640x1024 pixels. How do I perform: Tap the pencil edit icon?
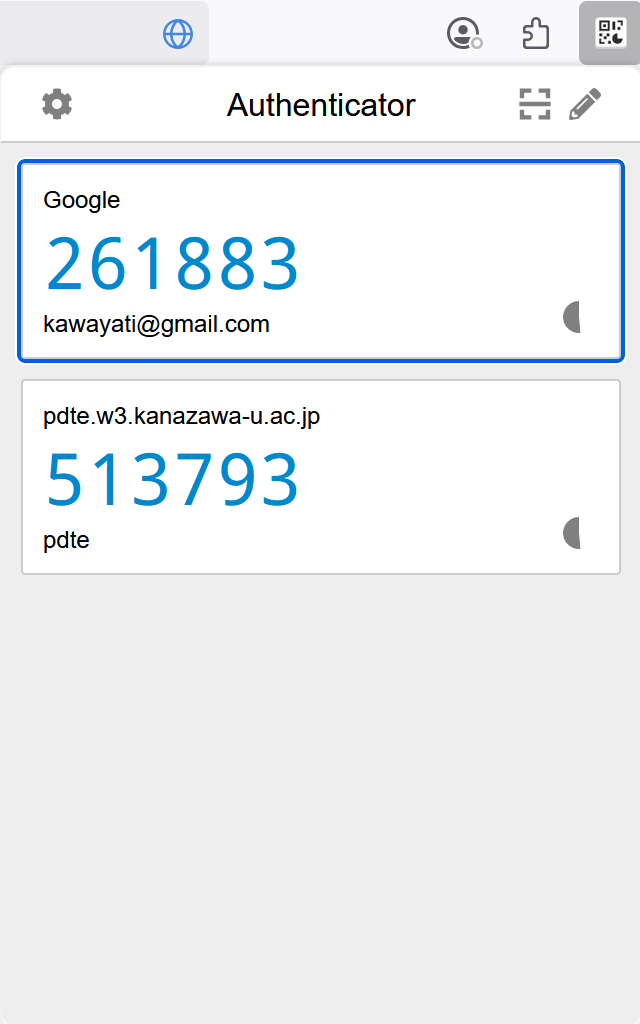click(585, 104)
